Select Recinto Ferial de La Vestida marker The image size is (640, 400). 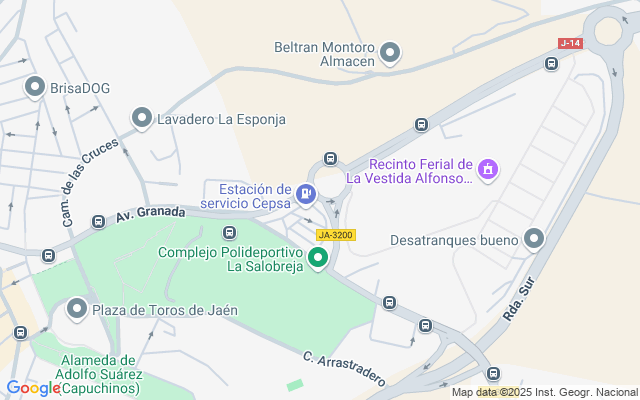click(488, 170)
